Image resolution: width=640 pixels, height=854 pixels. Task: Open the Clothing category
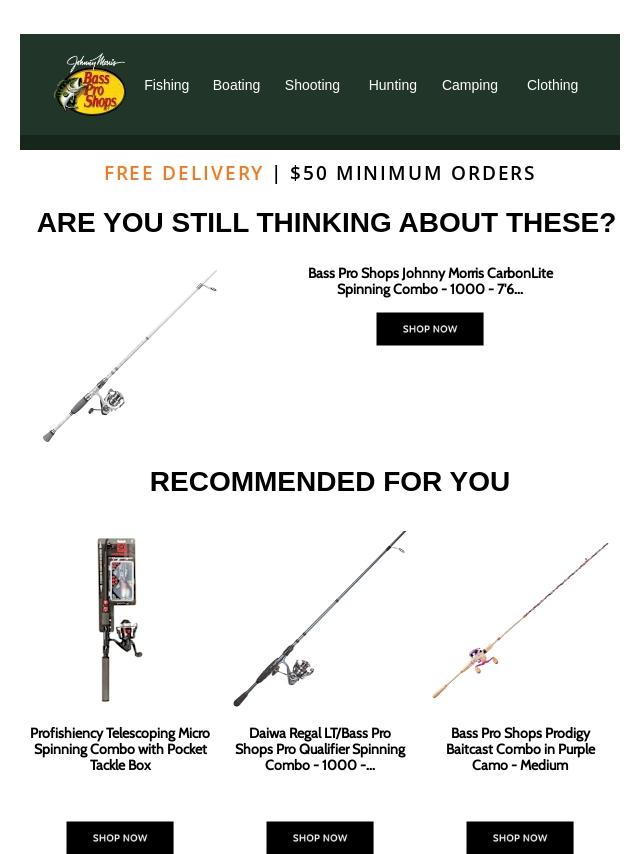552,85
